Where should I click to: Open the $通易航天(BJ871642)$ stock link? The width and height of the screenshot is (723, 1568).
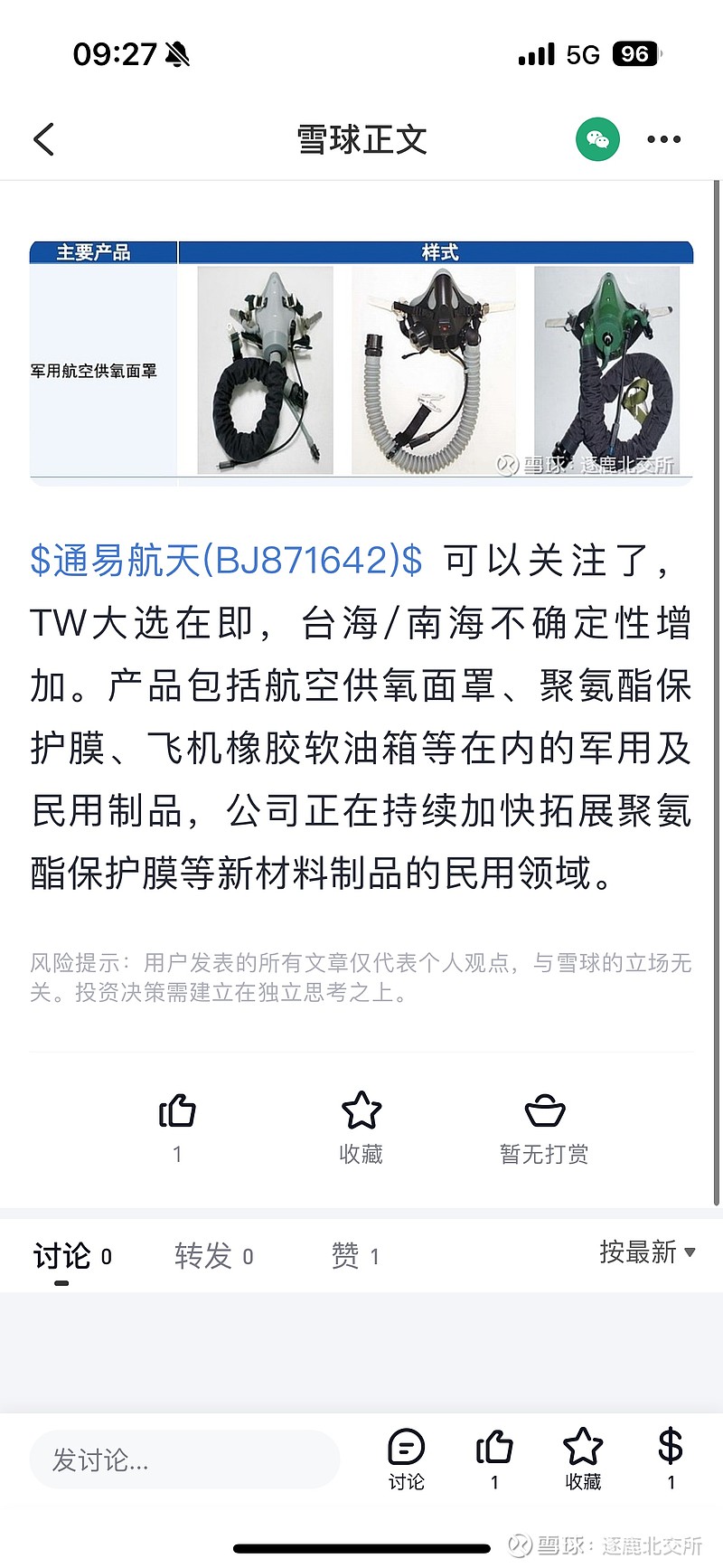226,561
